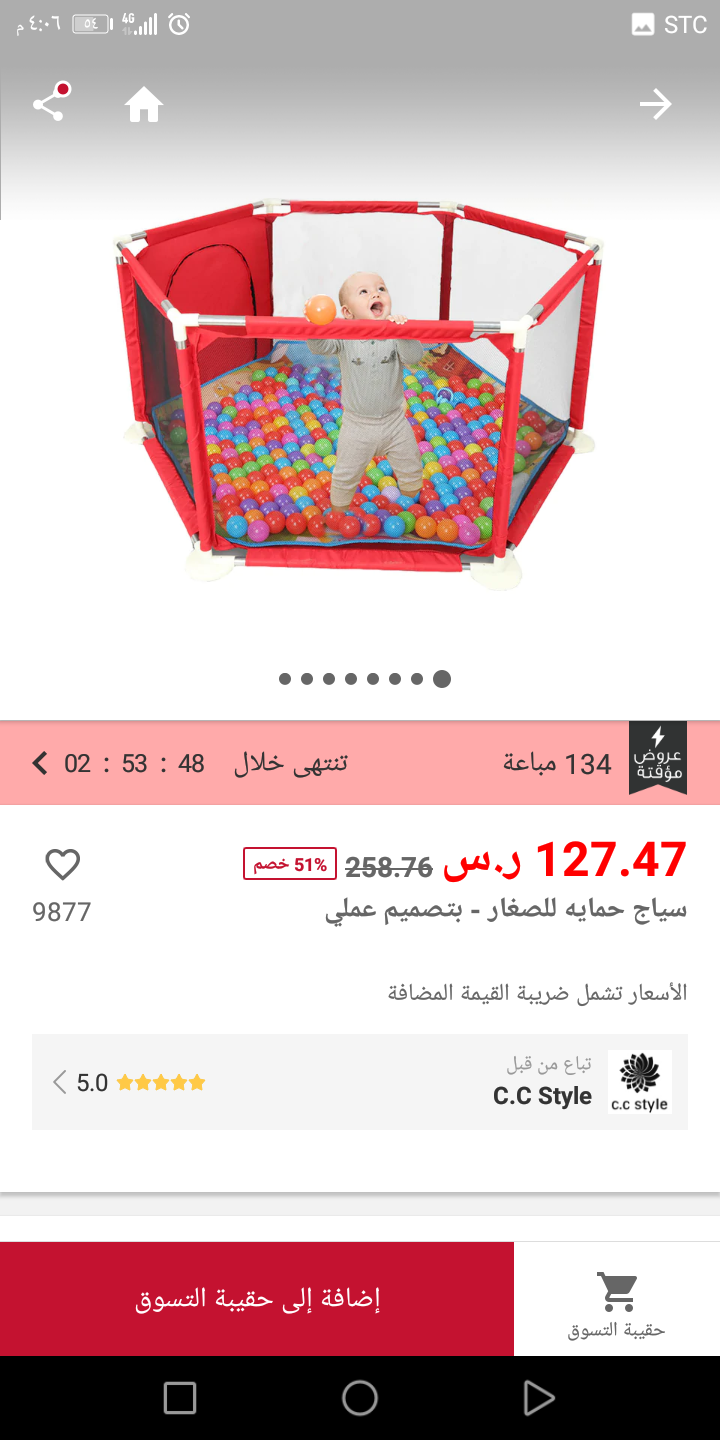Tap إضافة إلى حقيبة التسوق button

[257, 1299]
